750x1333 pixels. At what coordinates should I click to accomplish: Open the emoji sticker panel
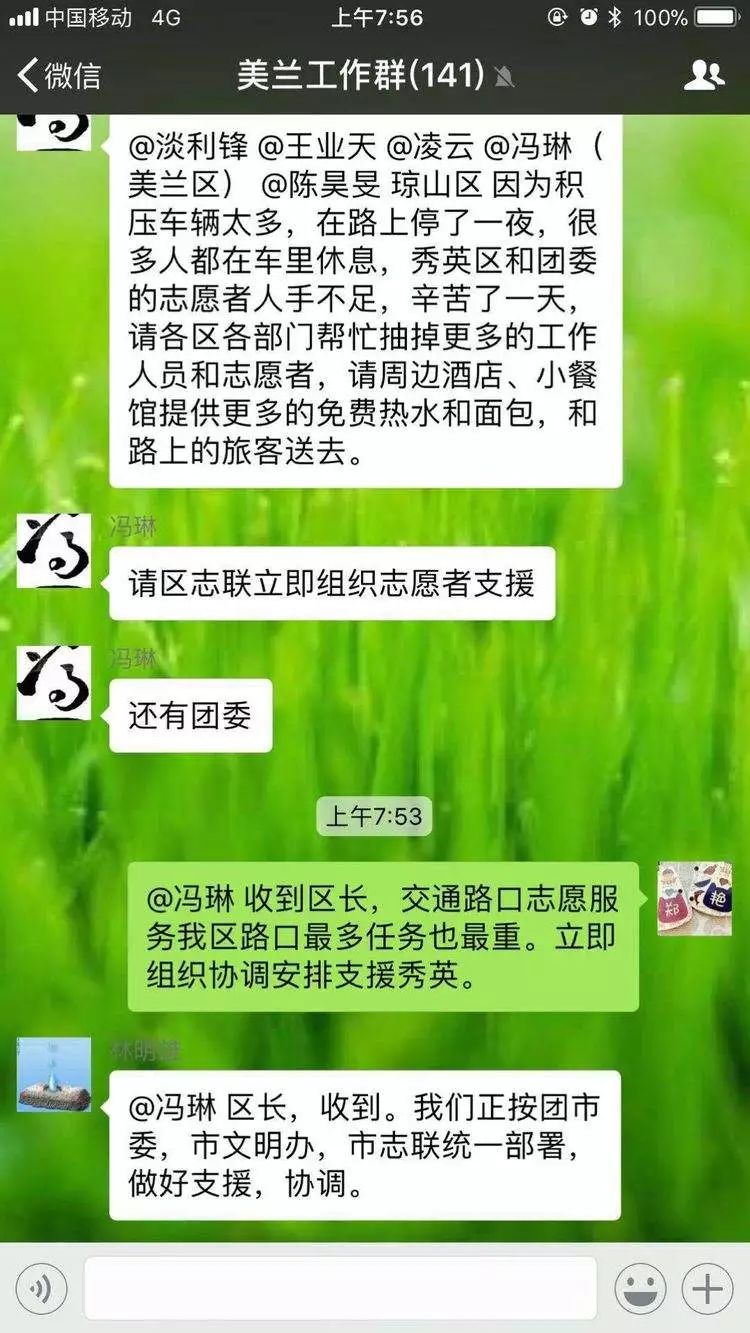[640, 1289]
